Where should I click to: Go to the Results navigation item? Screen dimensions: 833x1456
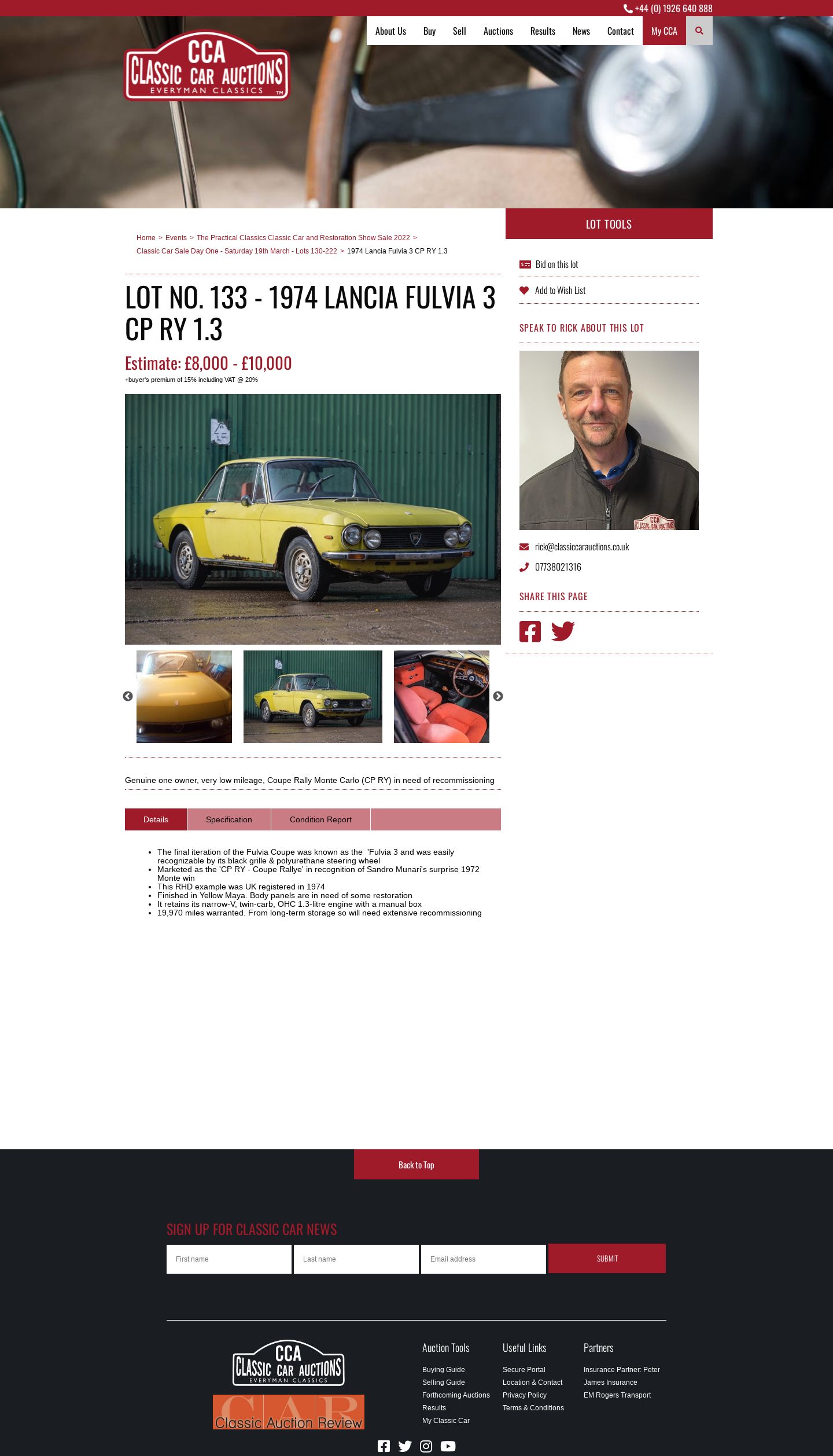point(542,31)
